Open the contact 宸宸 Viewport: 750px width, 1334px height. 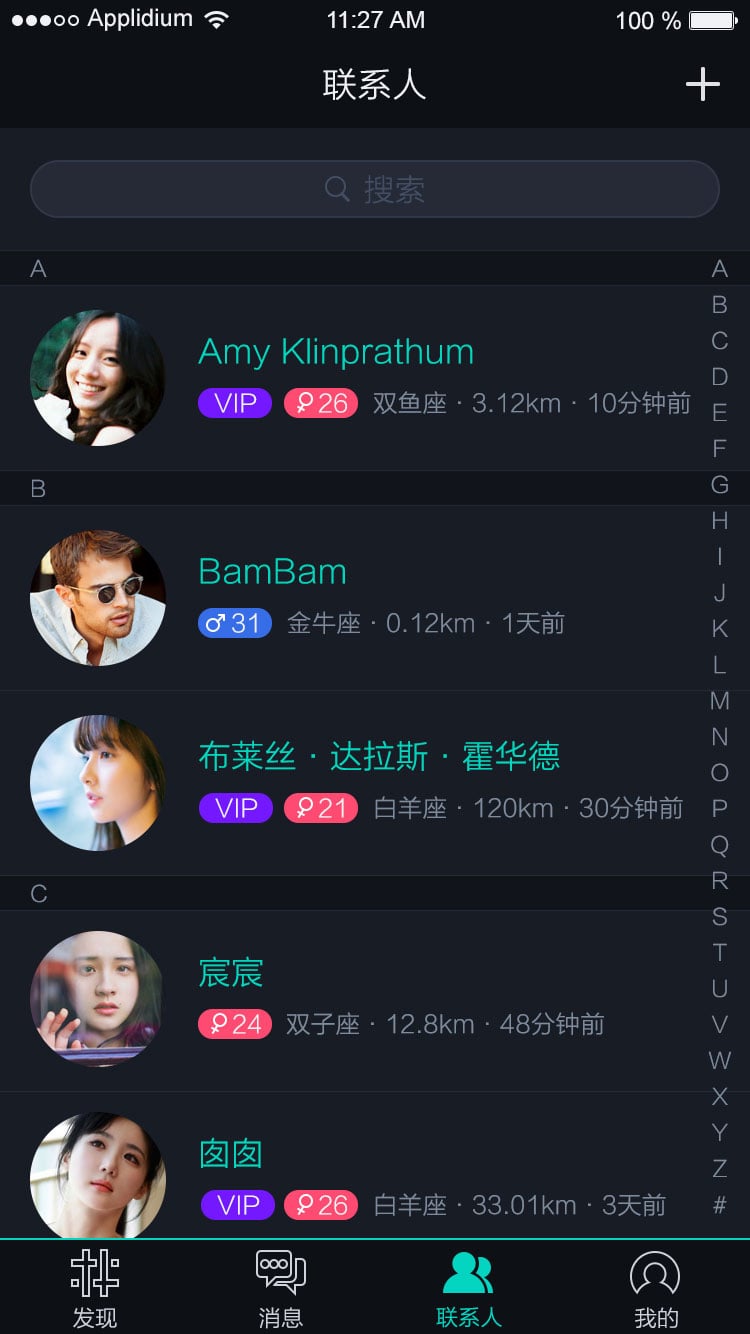click(375, 1000)
